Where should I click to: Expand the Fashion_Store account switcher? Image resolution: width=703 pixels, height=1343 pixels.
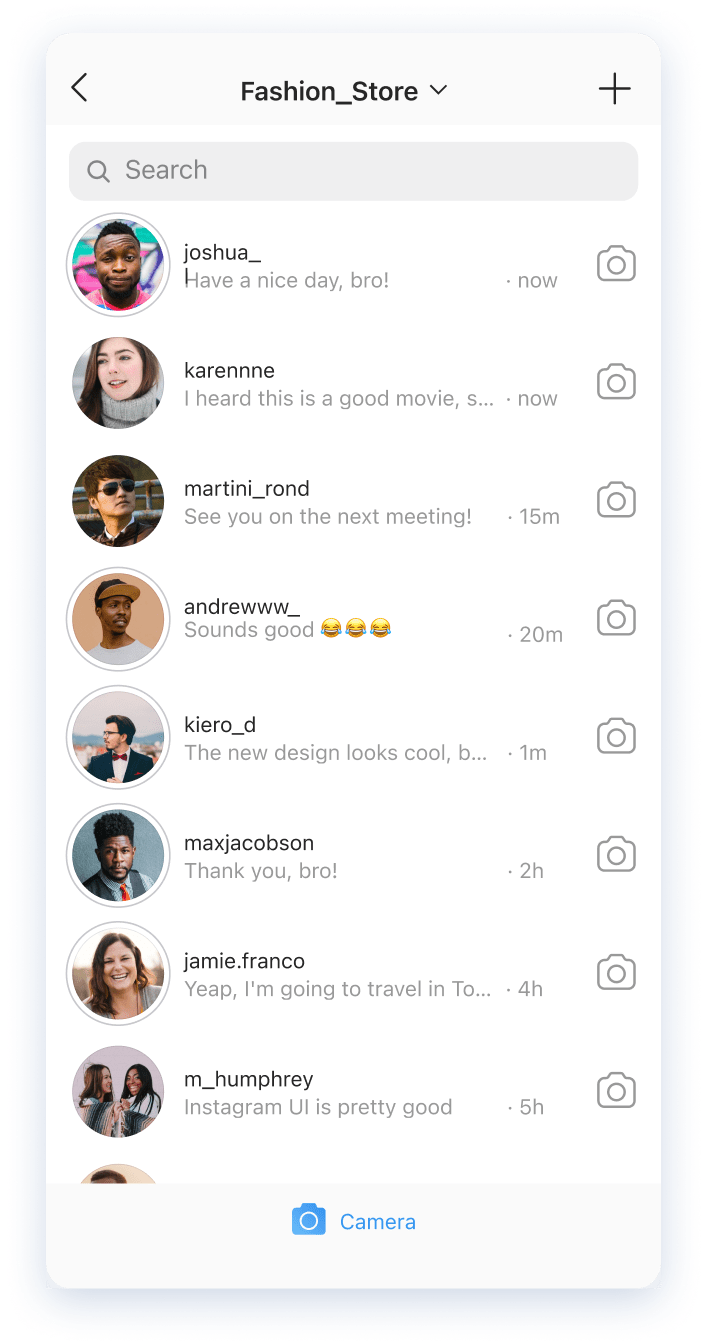344,91
